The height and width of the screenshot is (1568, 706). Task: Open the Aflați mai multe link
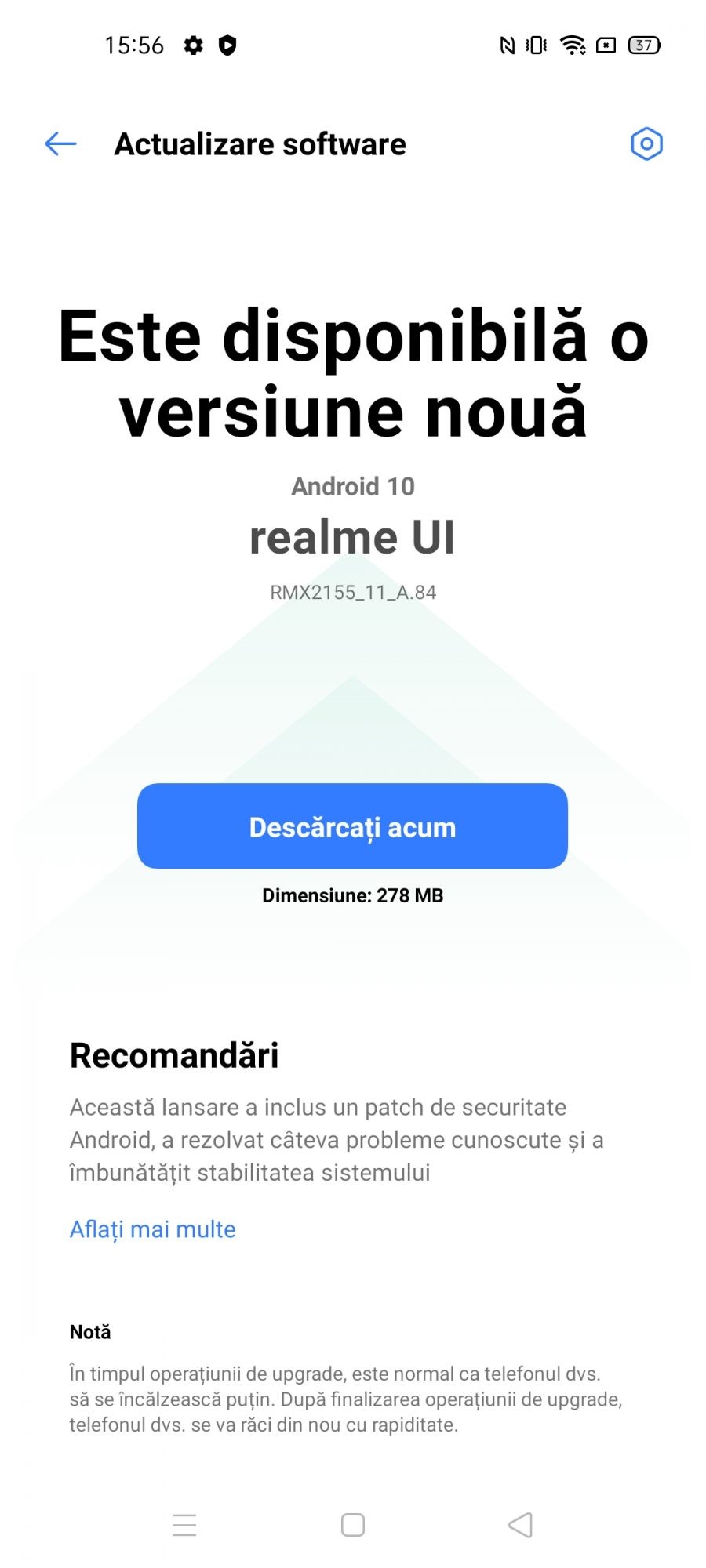pyautogui.click(x=153, y=1229)
